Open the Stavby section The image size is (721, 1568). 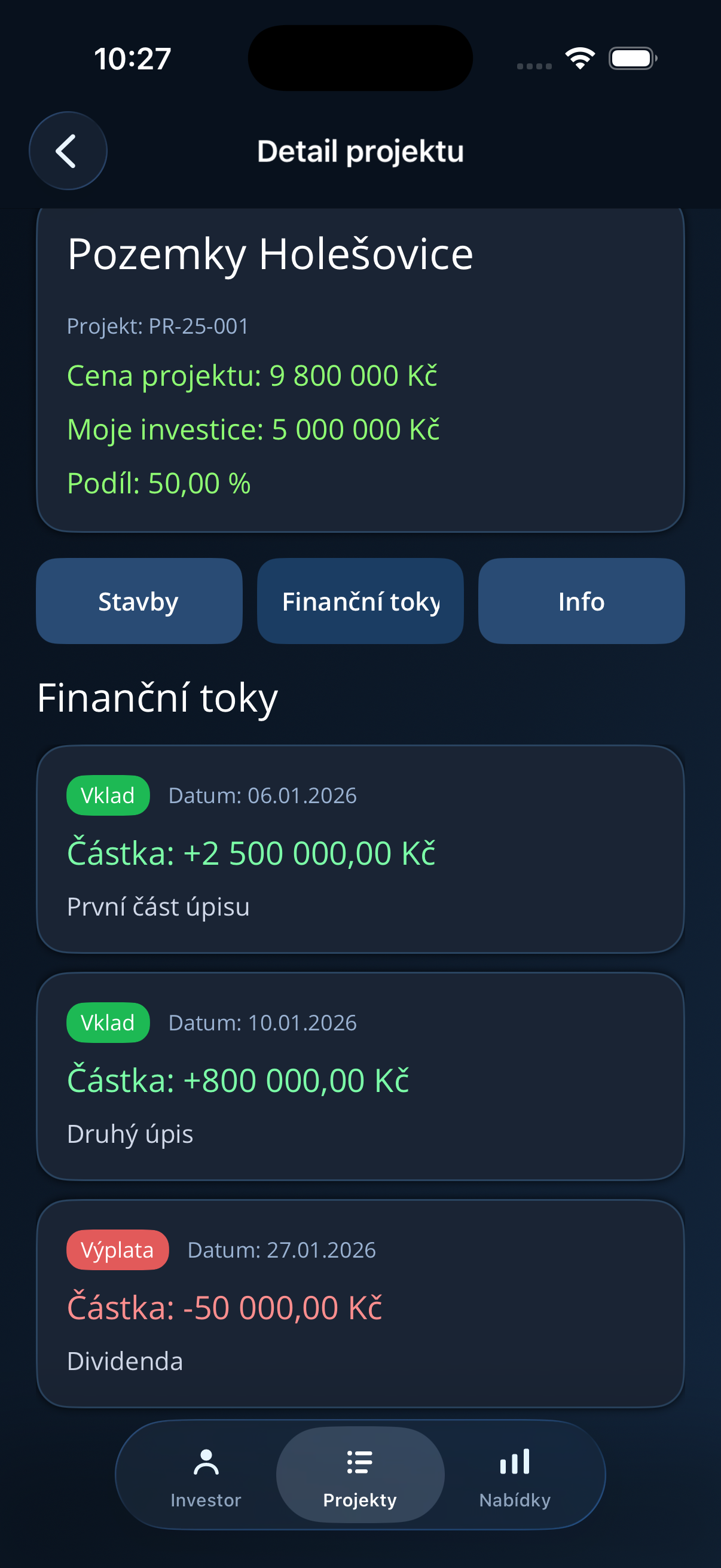(x=139, y=601)
